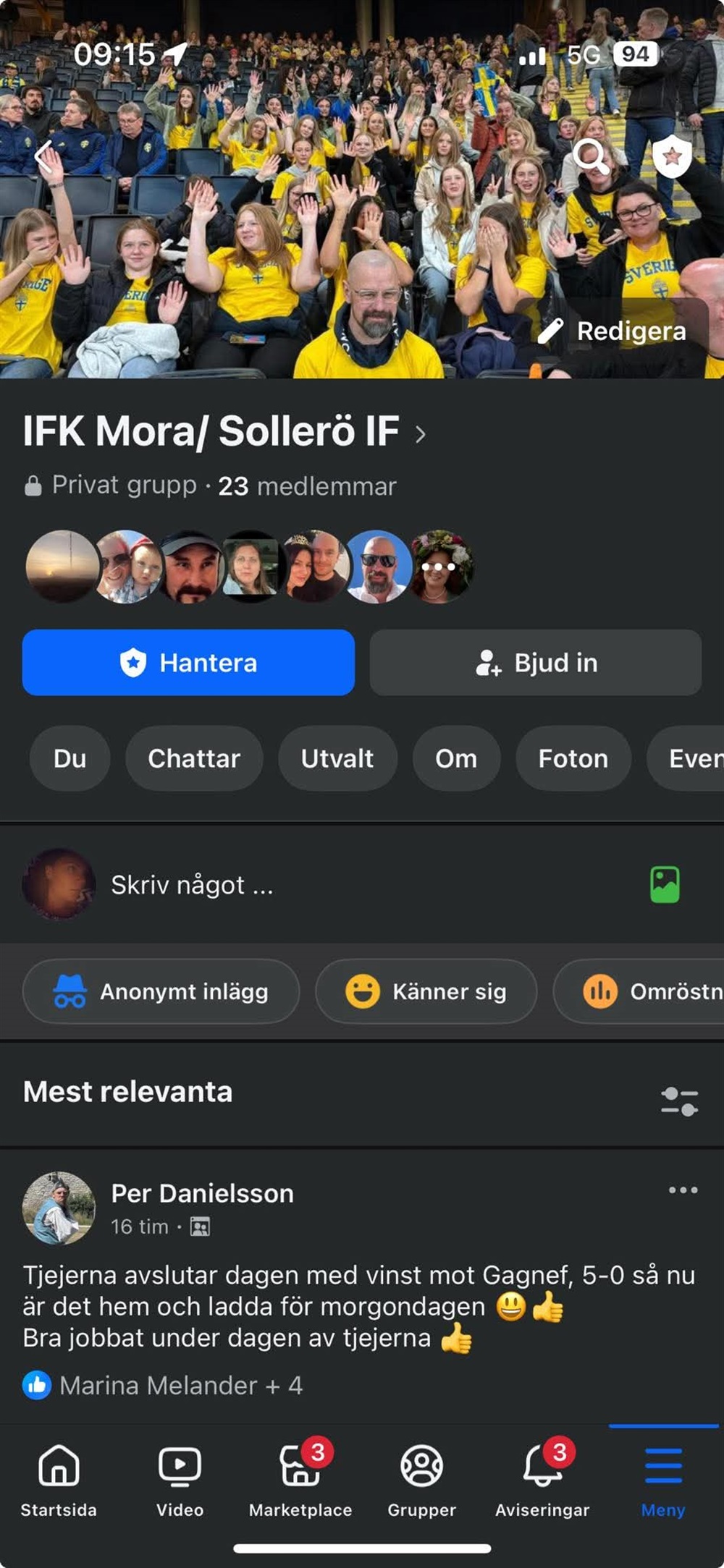Search within the group
The image size is (724, 1568).
click(591, 156)
